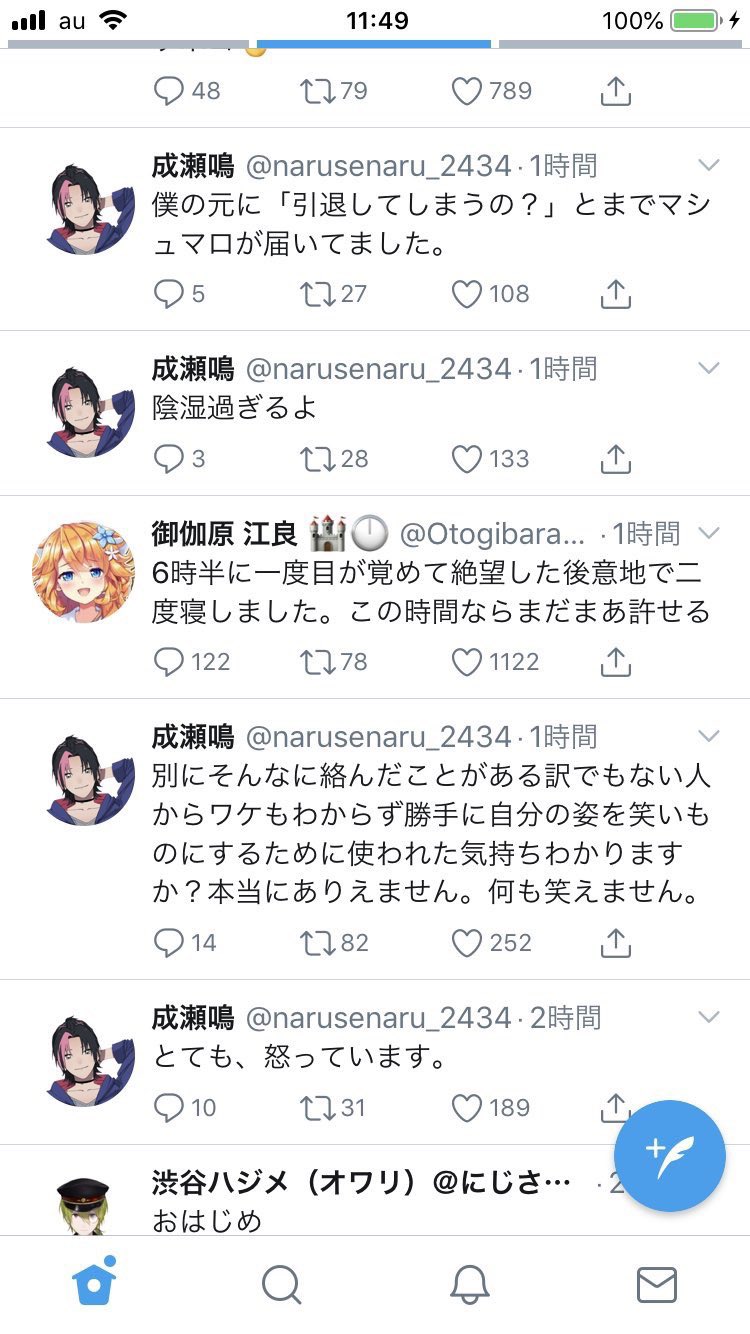The height and width of the screenshot is (1334, 750).
Task: Like the tweet with 108 likes
Action: [467, 293]
